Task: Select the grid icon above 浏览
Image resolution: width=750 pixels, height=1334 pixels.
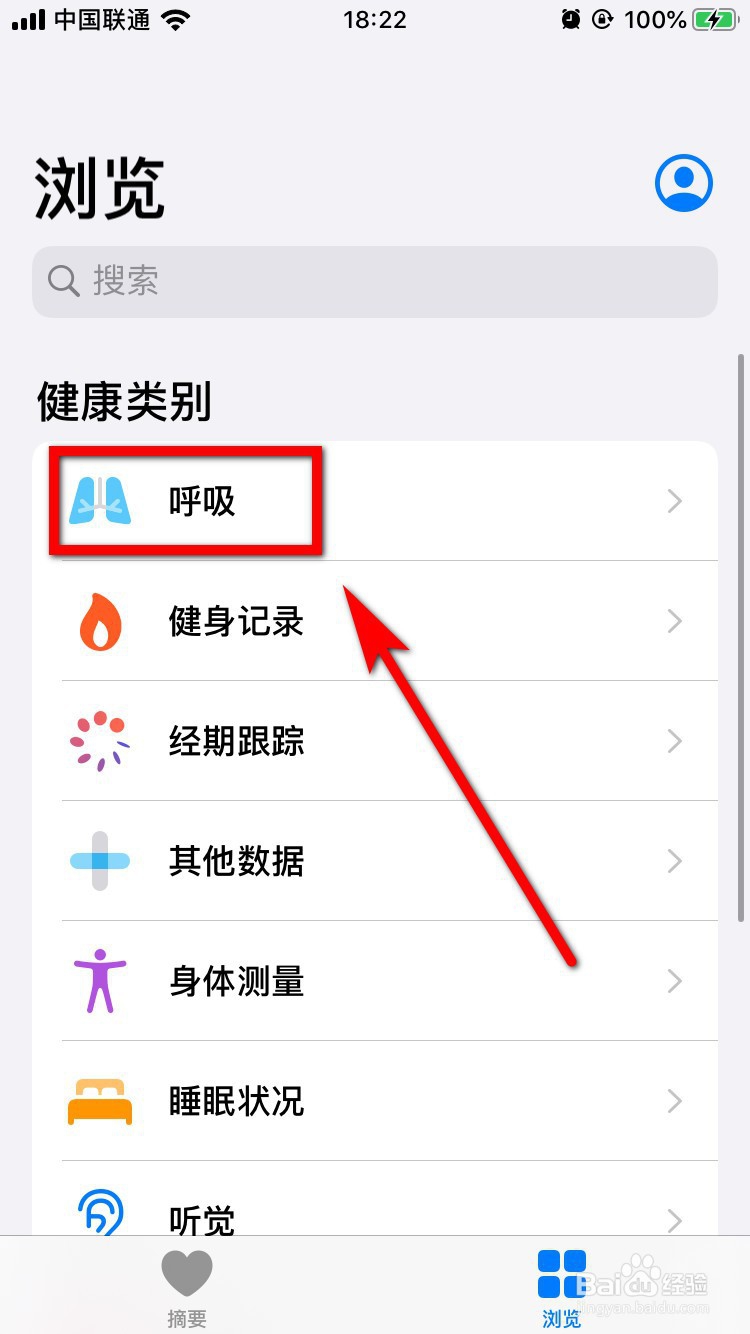Action: coord(561,1271)
